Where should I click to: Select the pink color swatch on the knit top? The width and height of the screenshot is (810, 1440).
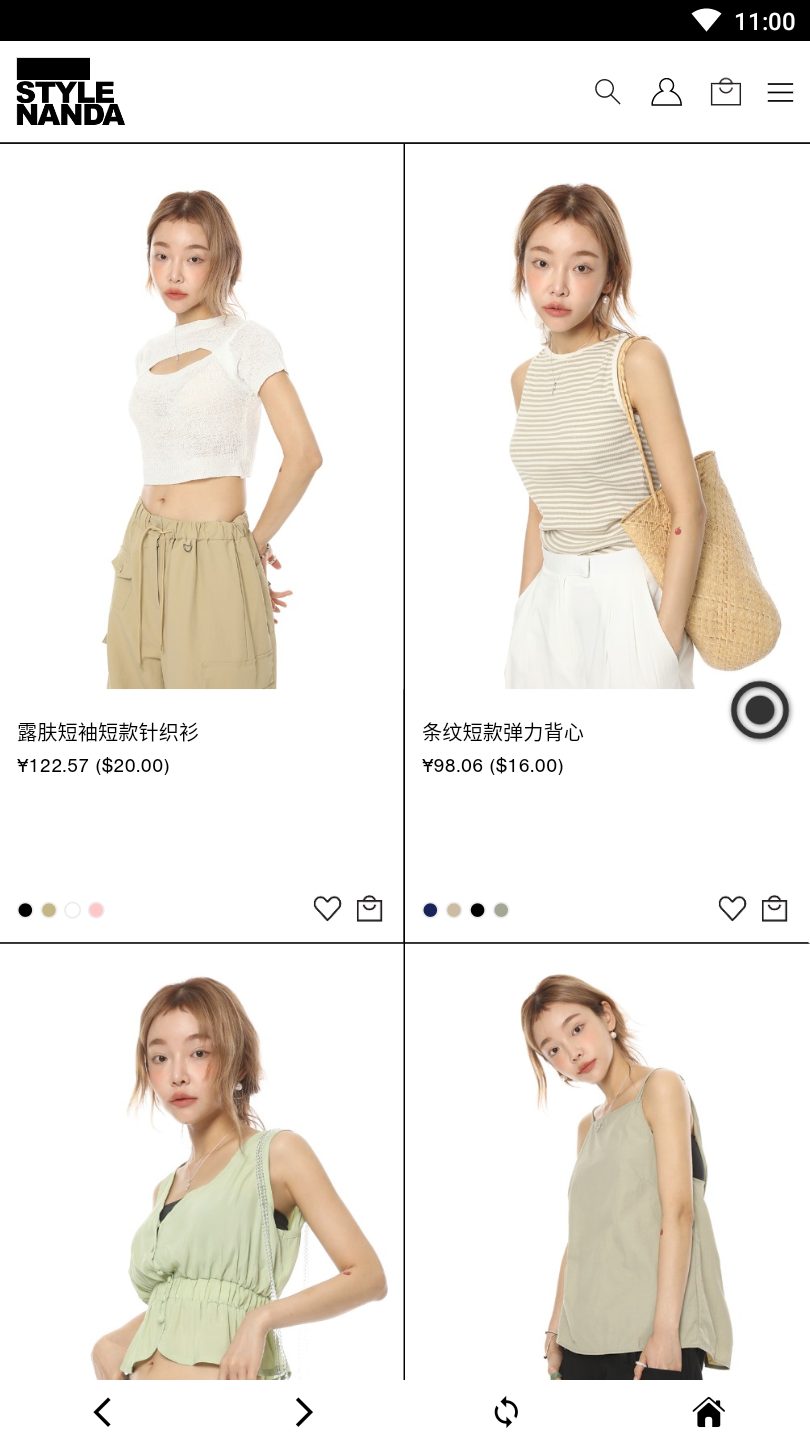coord(95,909)
